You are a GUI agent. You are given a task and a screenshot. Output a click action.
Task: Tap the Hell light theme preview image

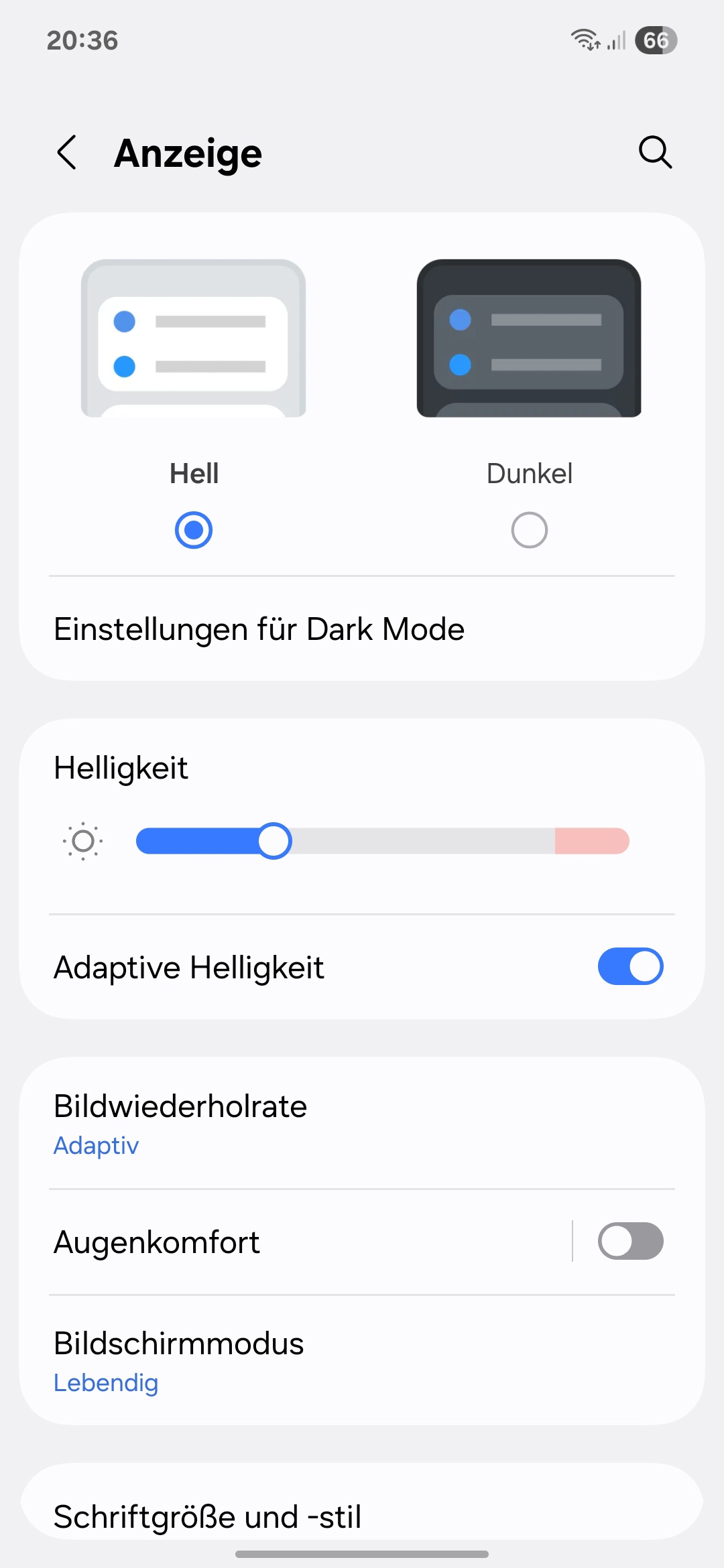point(193,338)
